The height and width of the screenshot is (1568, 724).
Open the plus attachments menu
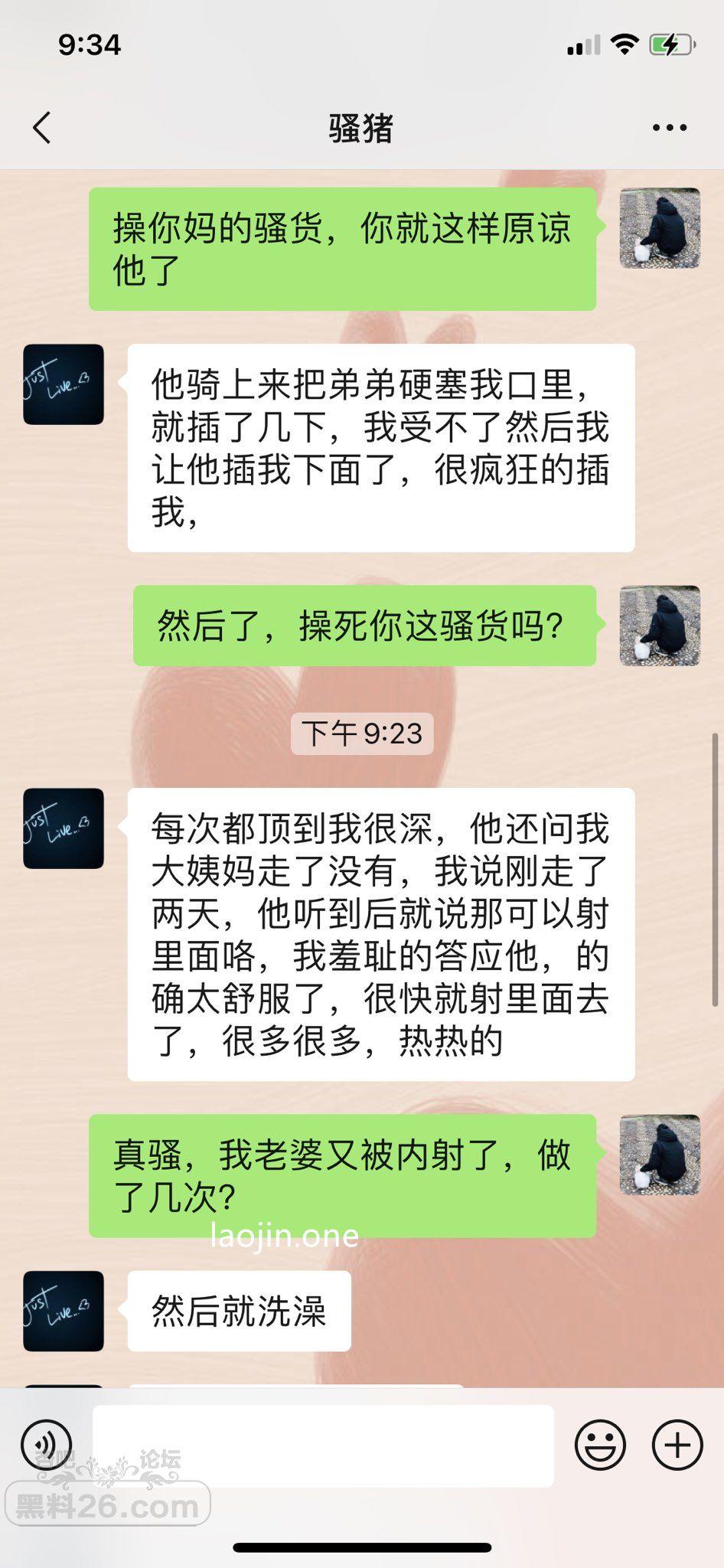click(677, 1445)
